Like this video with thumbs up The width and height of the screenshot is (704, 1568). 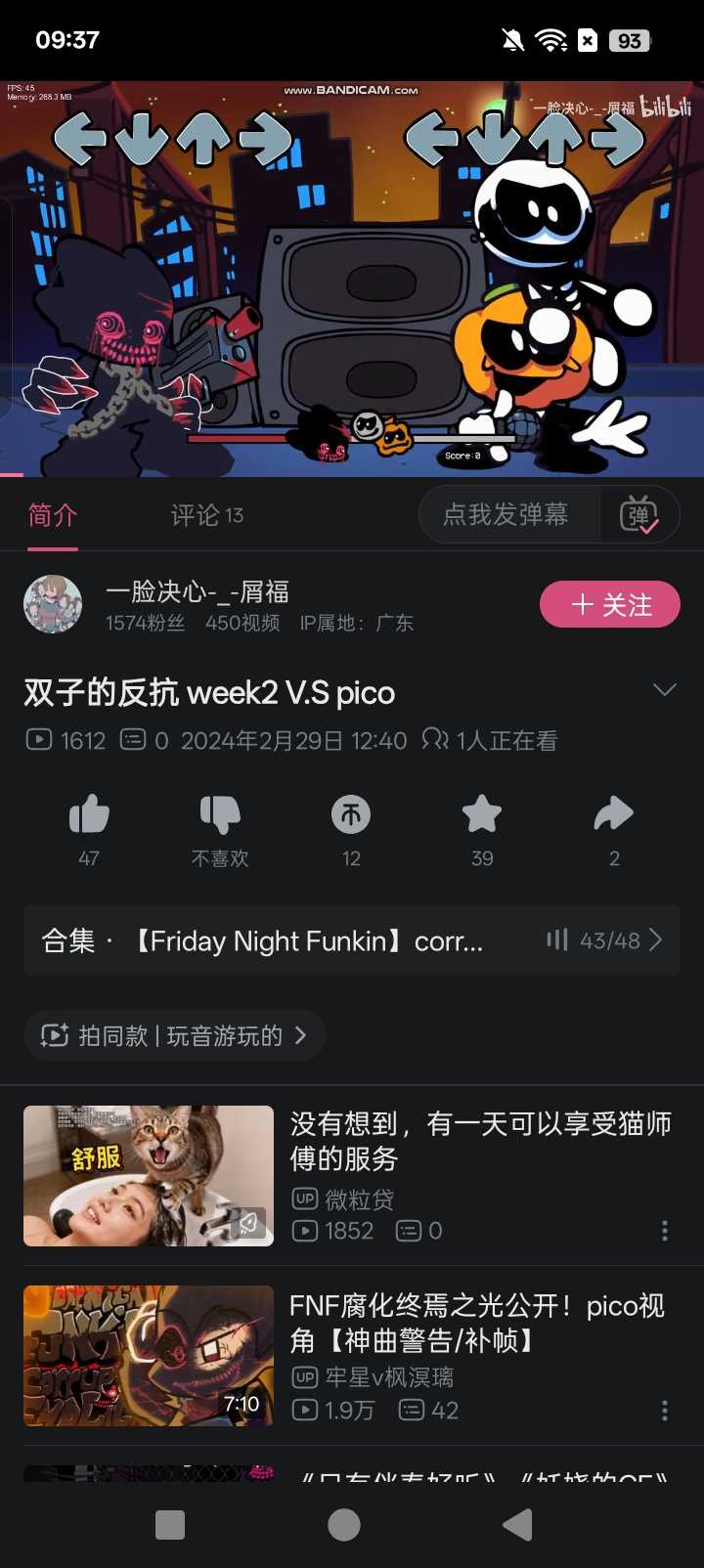tap(89, 815)
